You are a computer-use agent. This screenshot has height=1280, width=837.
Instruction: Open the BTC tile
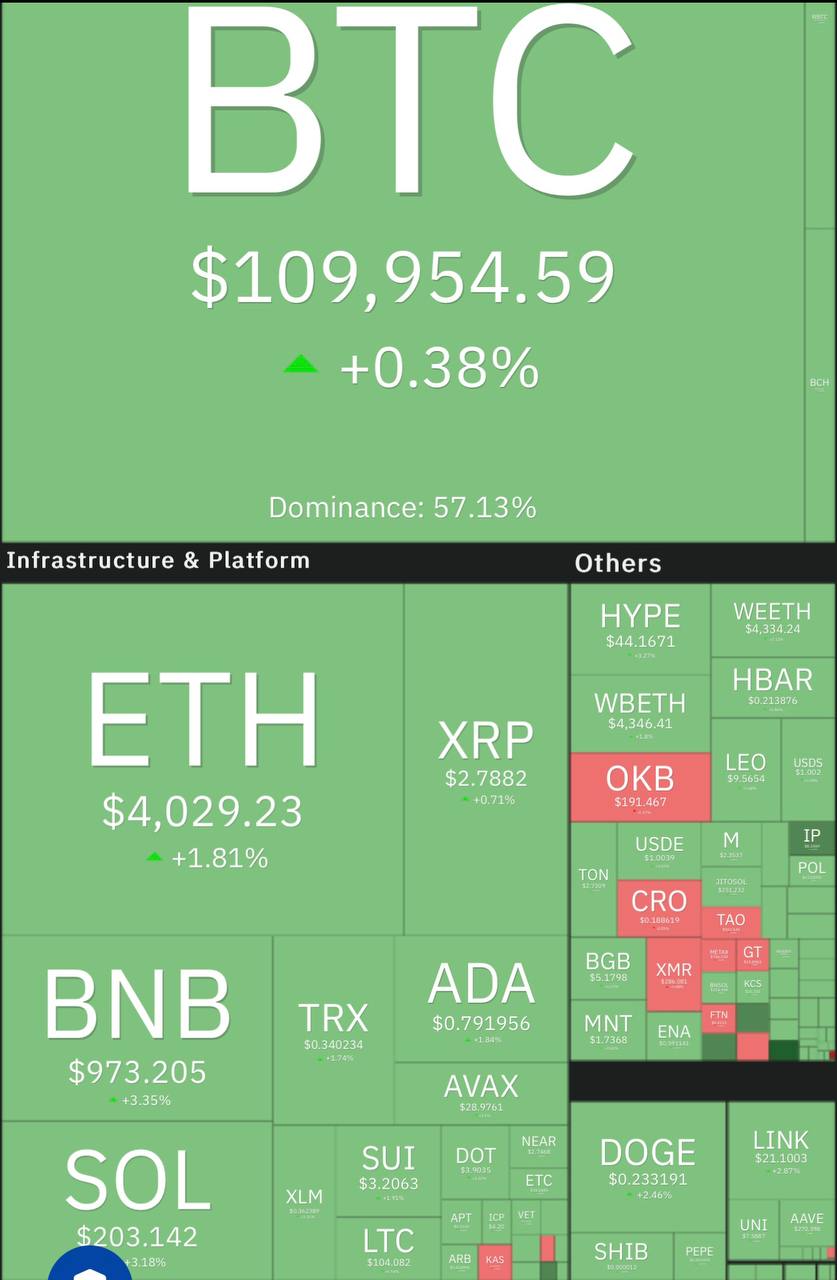tap(402, 270)
